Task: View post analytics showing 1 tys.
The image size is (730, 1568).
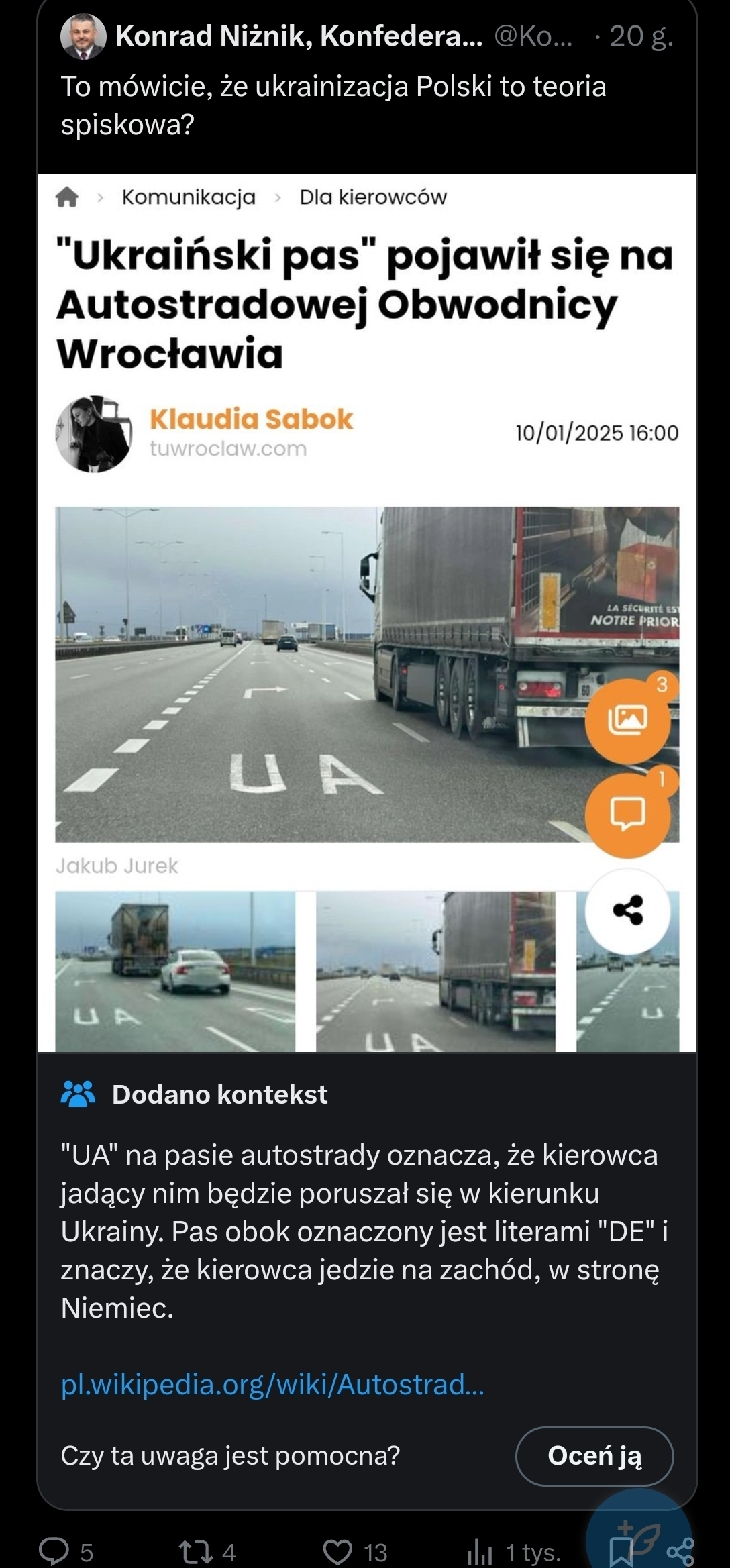Action: pos(480,1551)
